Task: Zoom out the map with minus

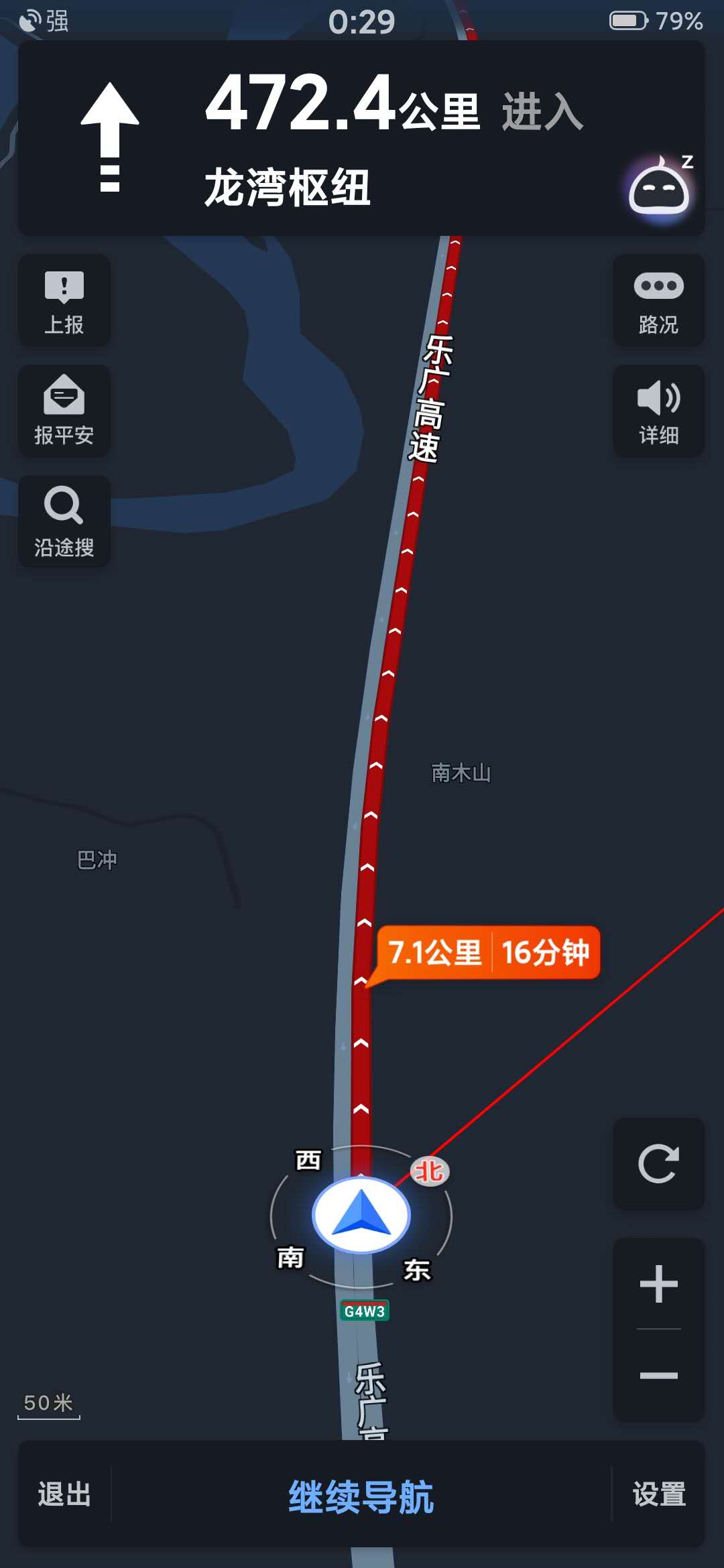Action: (x=659, y=1375)
